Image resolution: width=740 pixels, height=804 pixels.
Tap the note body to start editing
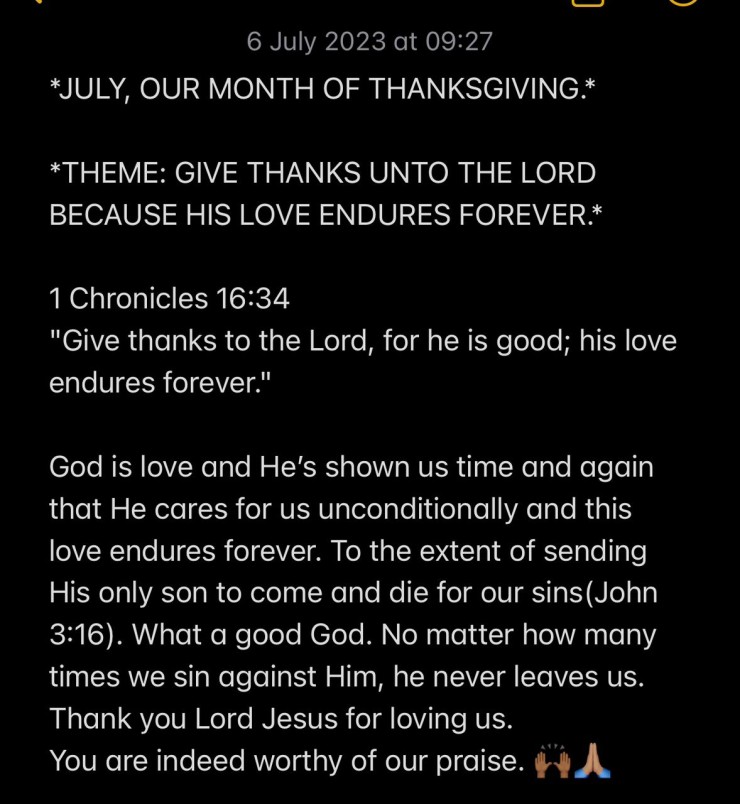(360, 550)
